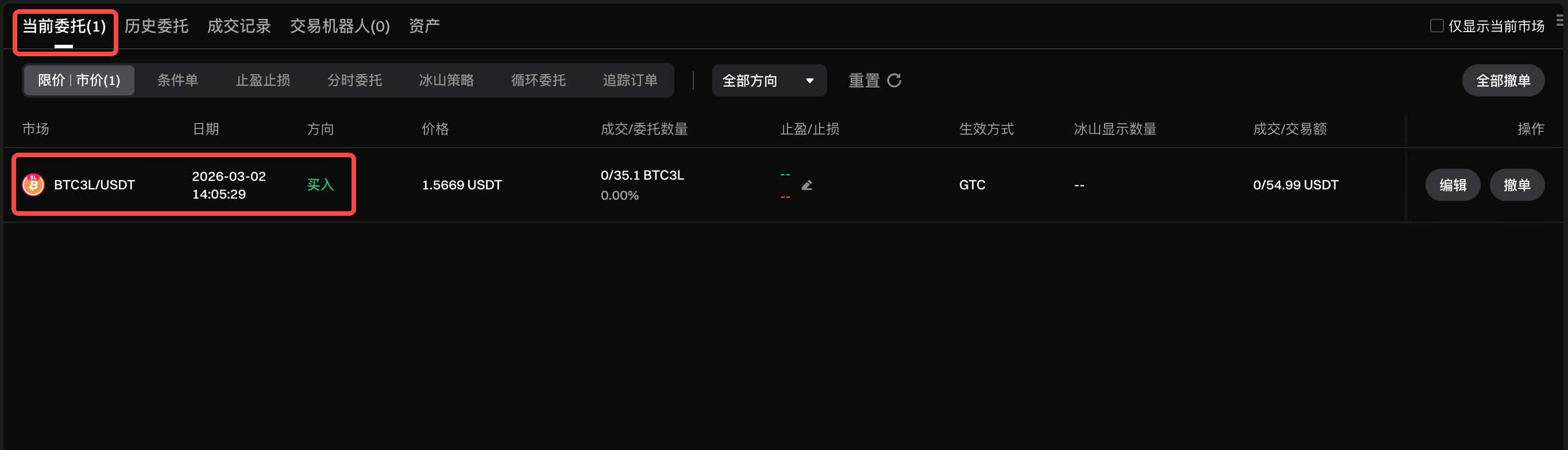Show 止盈止损 orders

[263, 80]
